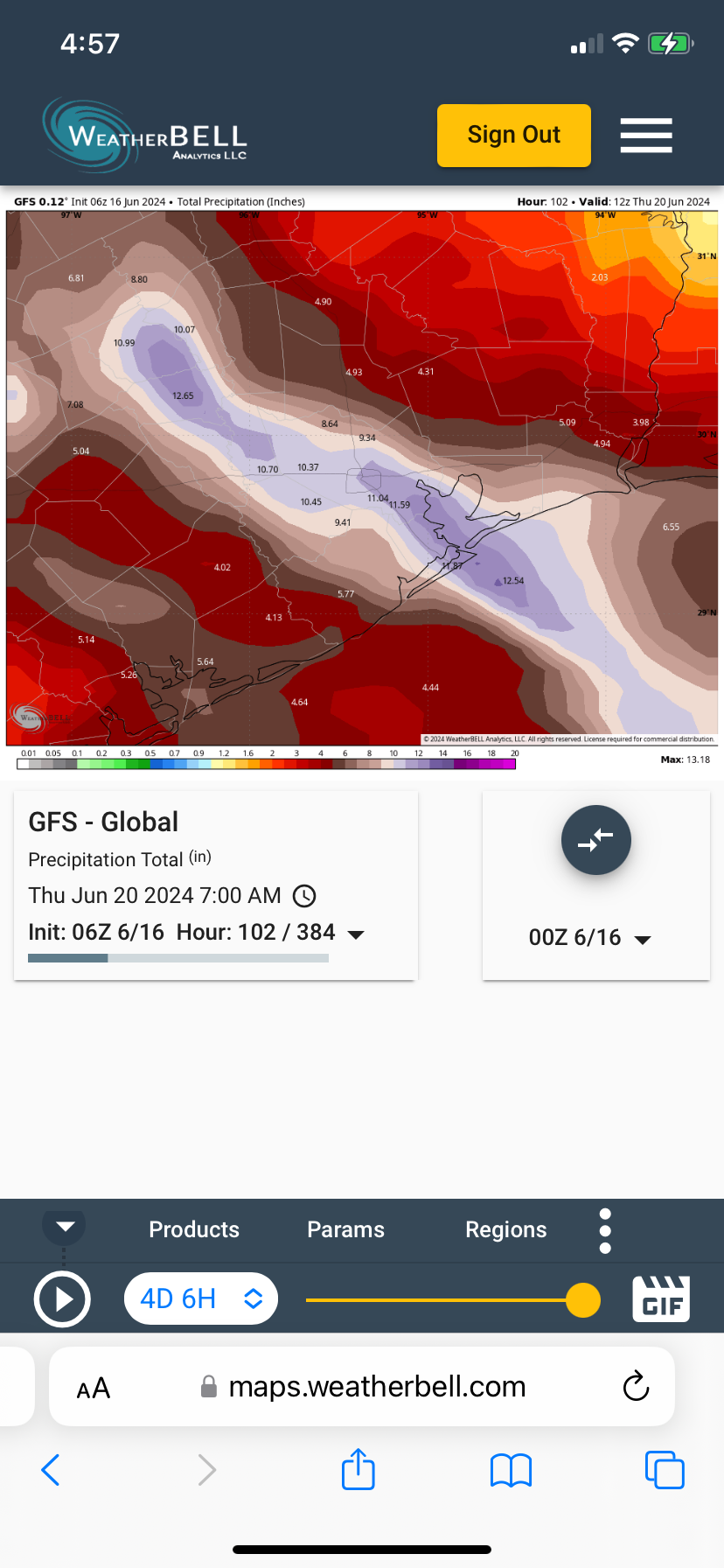Screen dimensions: 724x1568
Task: Open the Params menu
Action: click(x=345, y=1229)
